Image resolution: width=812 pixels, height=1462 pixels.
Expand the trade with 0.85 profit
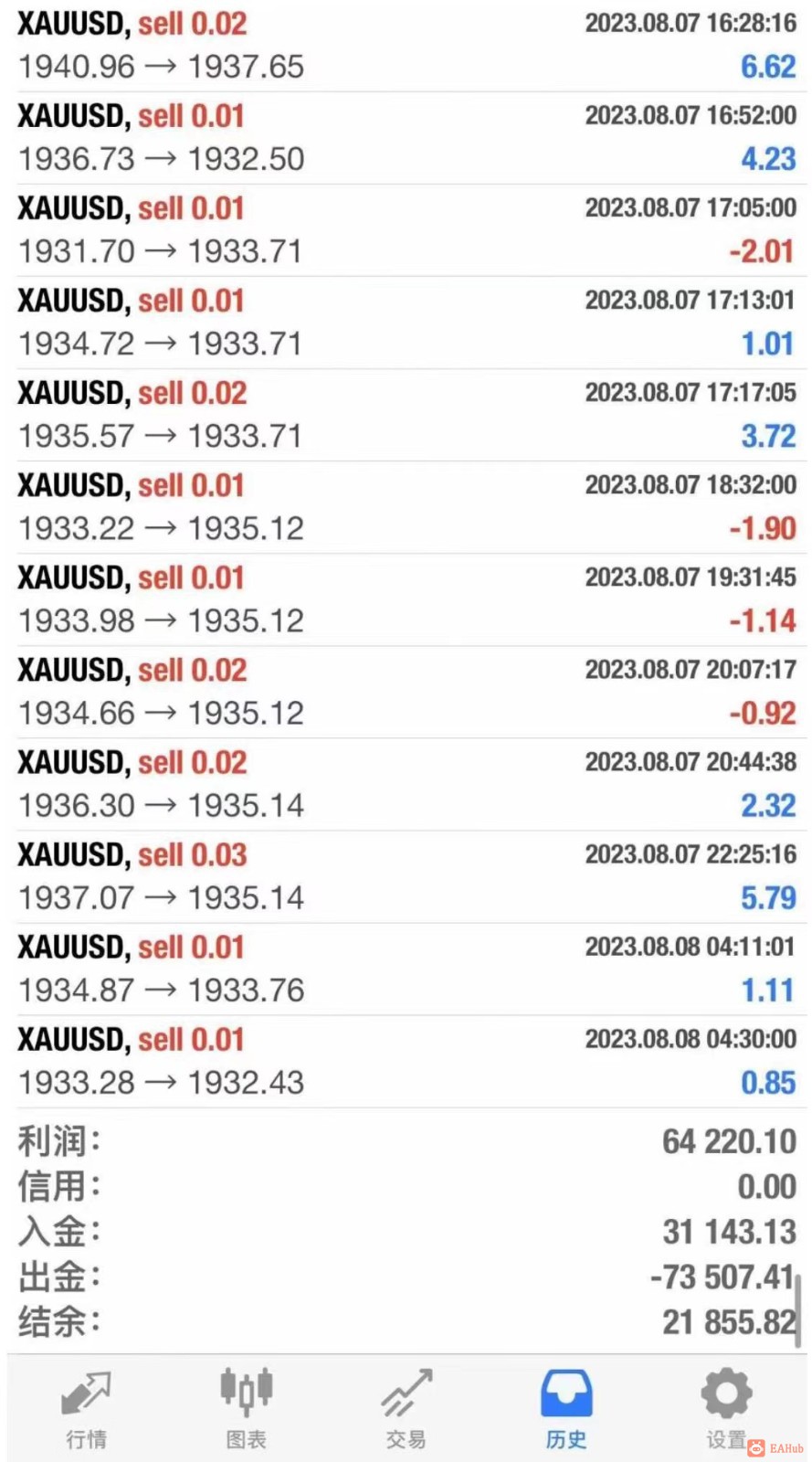pos(406,1061)
